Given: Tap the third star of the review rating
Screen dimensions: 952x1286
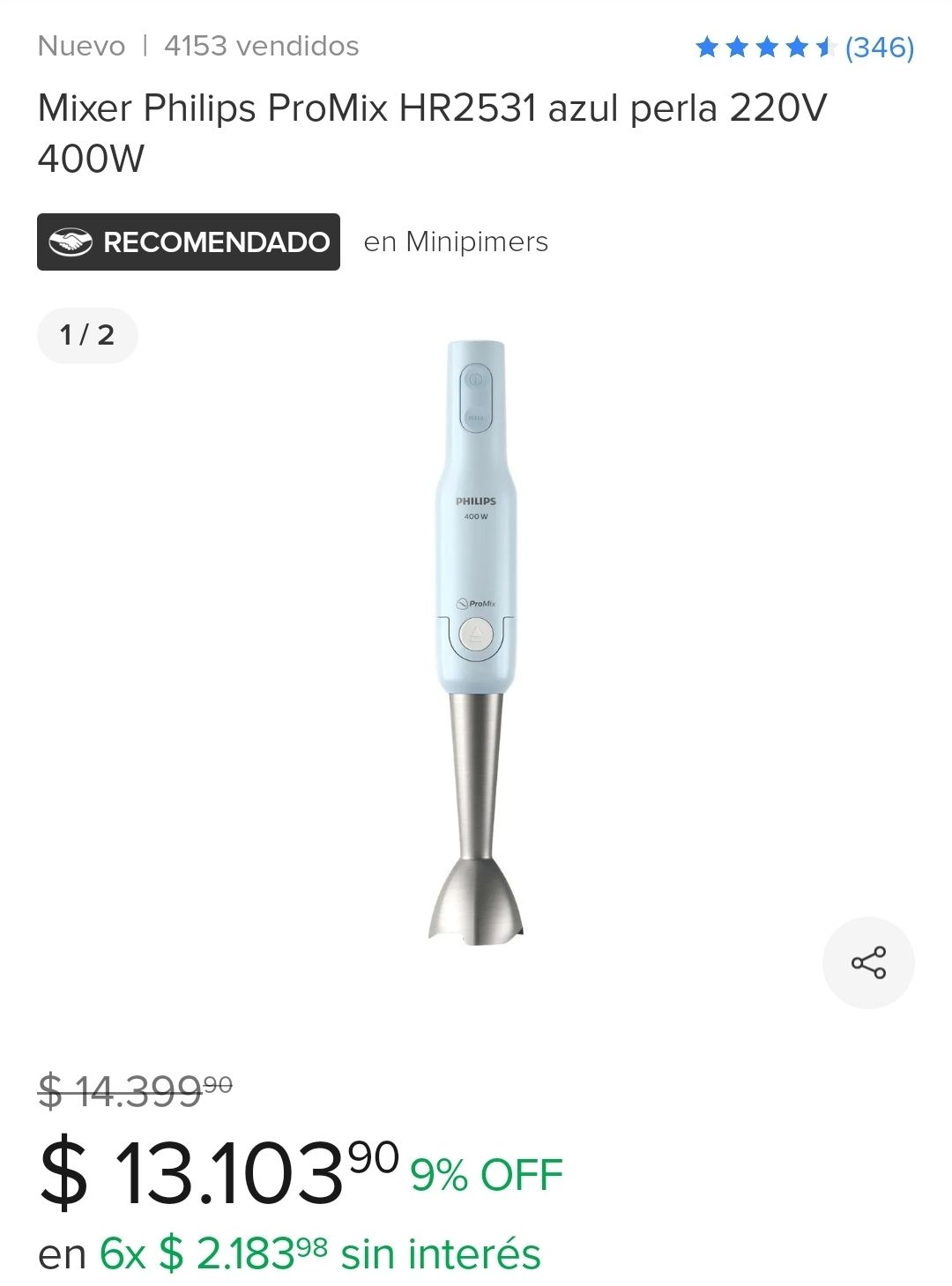Looking at the screenshot, I should pos(769,47).
